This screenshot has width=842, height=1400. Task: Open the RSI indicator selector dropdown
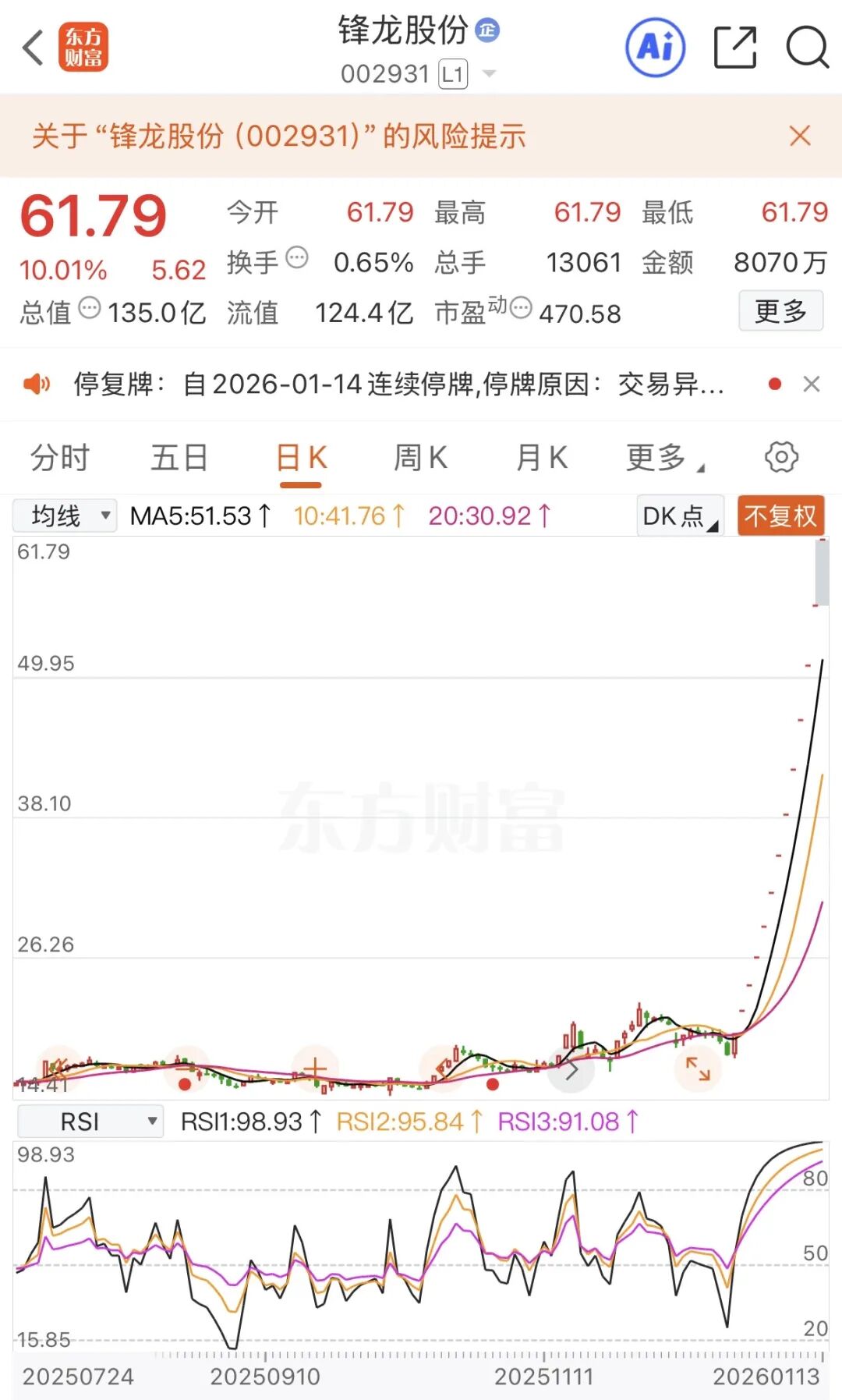(x=90, y=1121)
